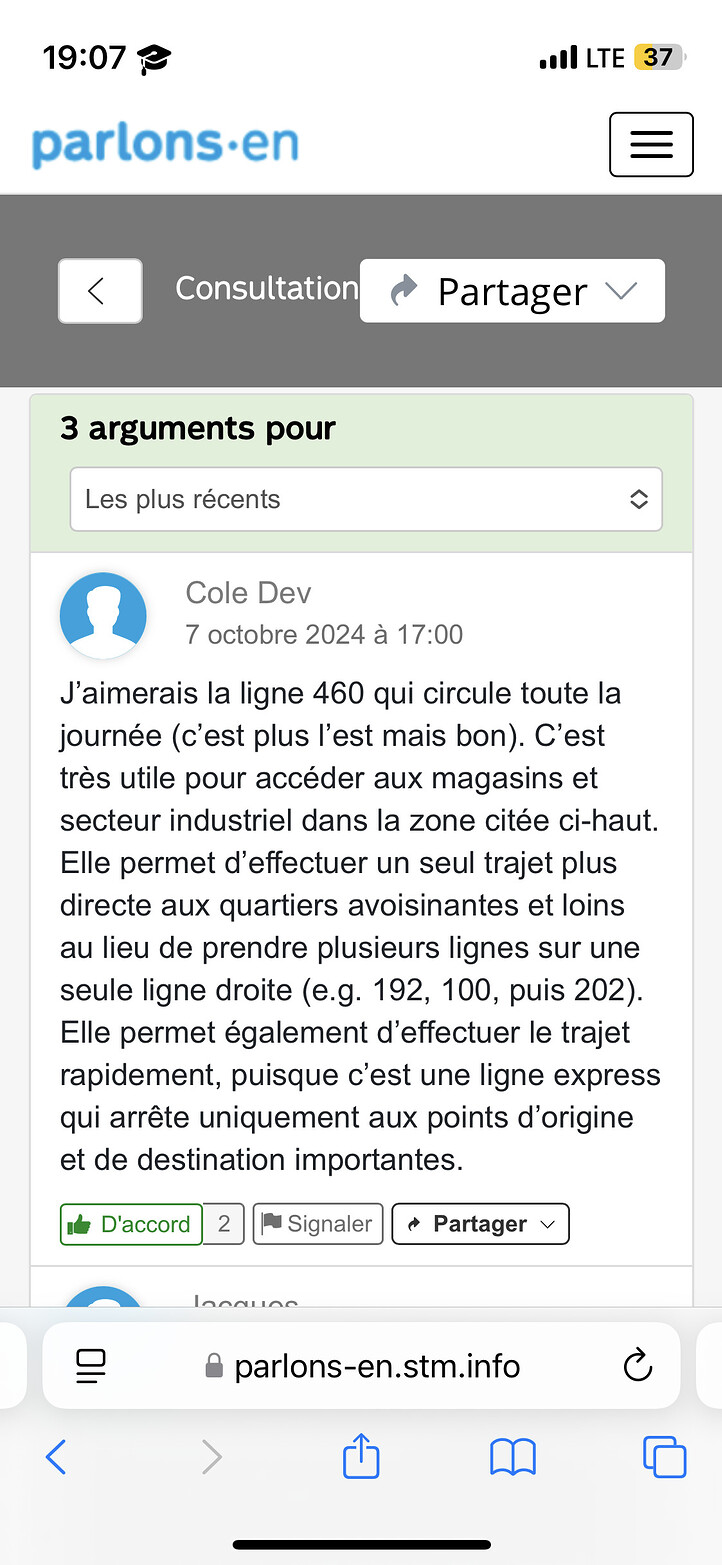Report Cole Dev's comment with Signaler

318,1224
